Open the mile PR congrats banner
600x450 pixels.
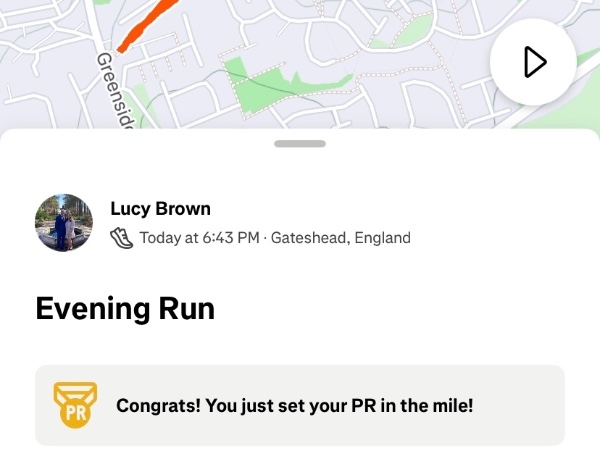[x=300, y=405]
